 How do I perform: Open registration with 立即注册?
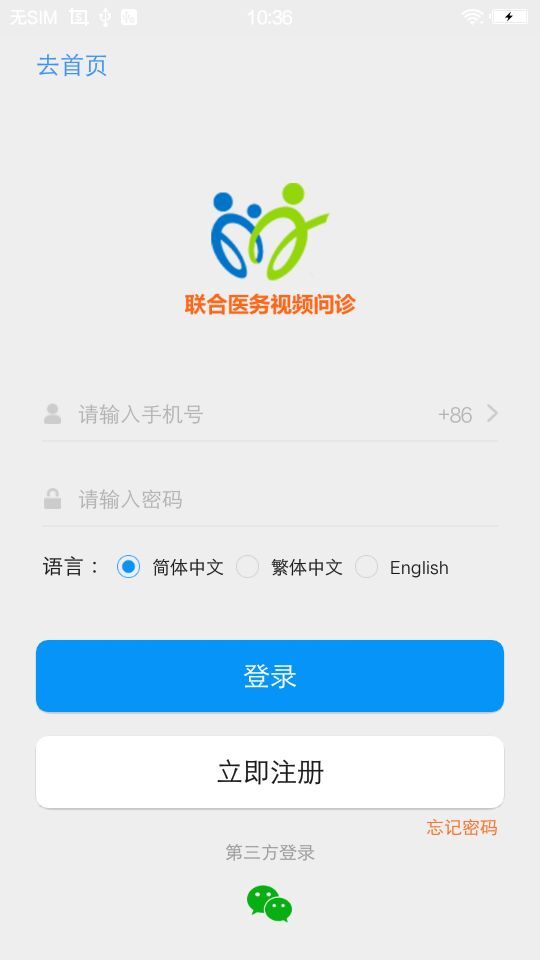point(270,772)
